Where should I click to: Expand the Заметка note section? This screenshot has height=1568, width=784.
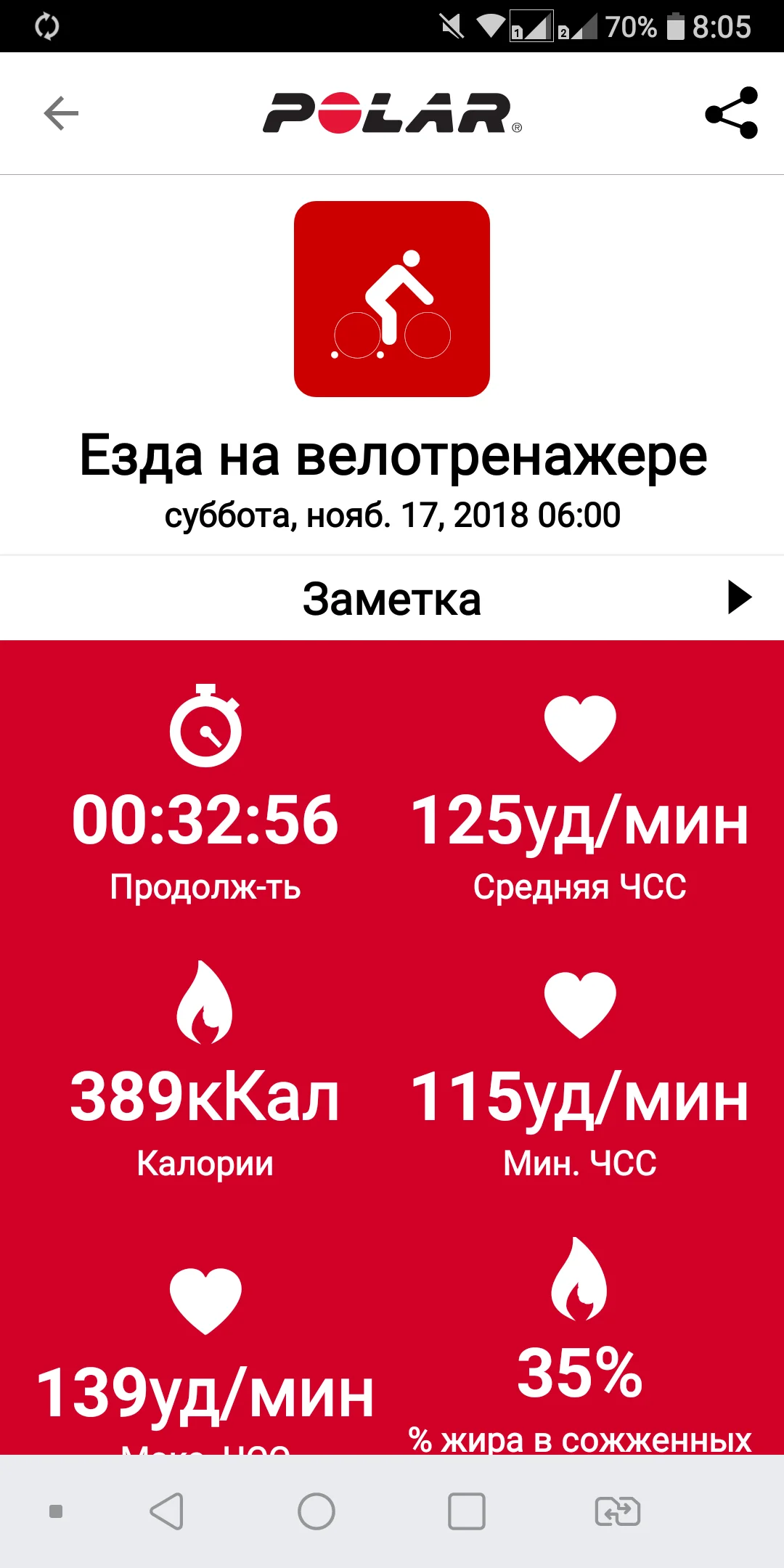tap(739, 597)
